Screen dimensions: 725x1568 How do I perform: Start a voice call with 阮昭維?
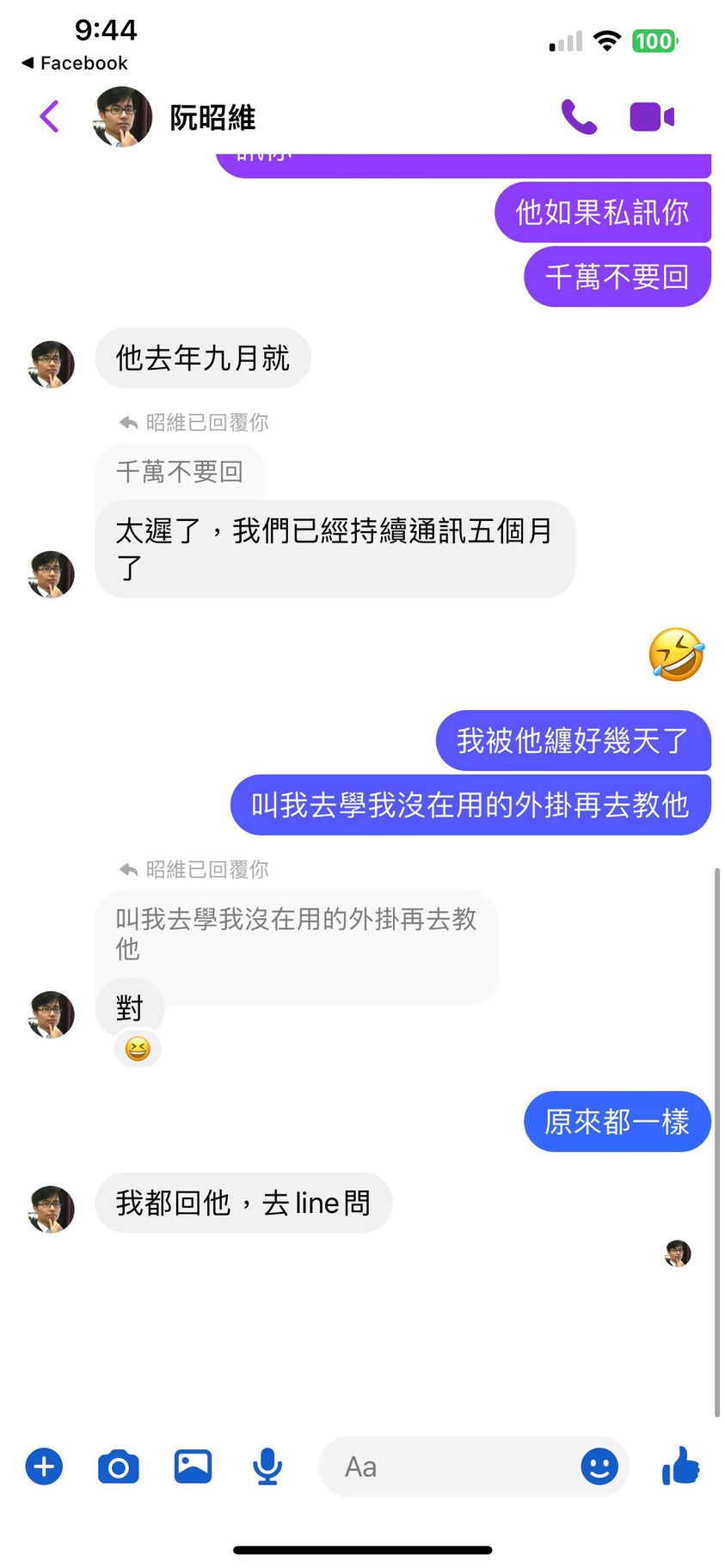coord(579,117)
